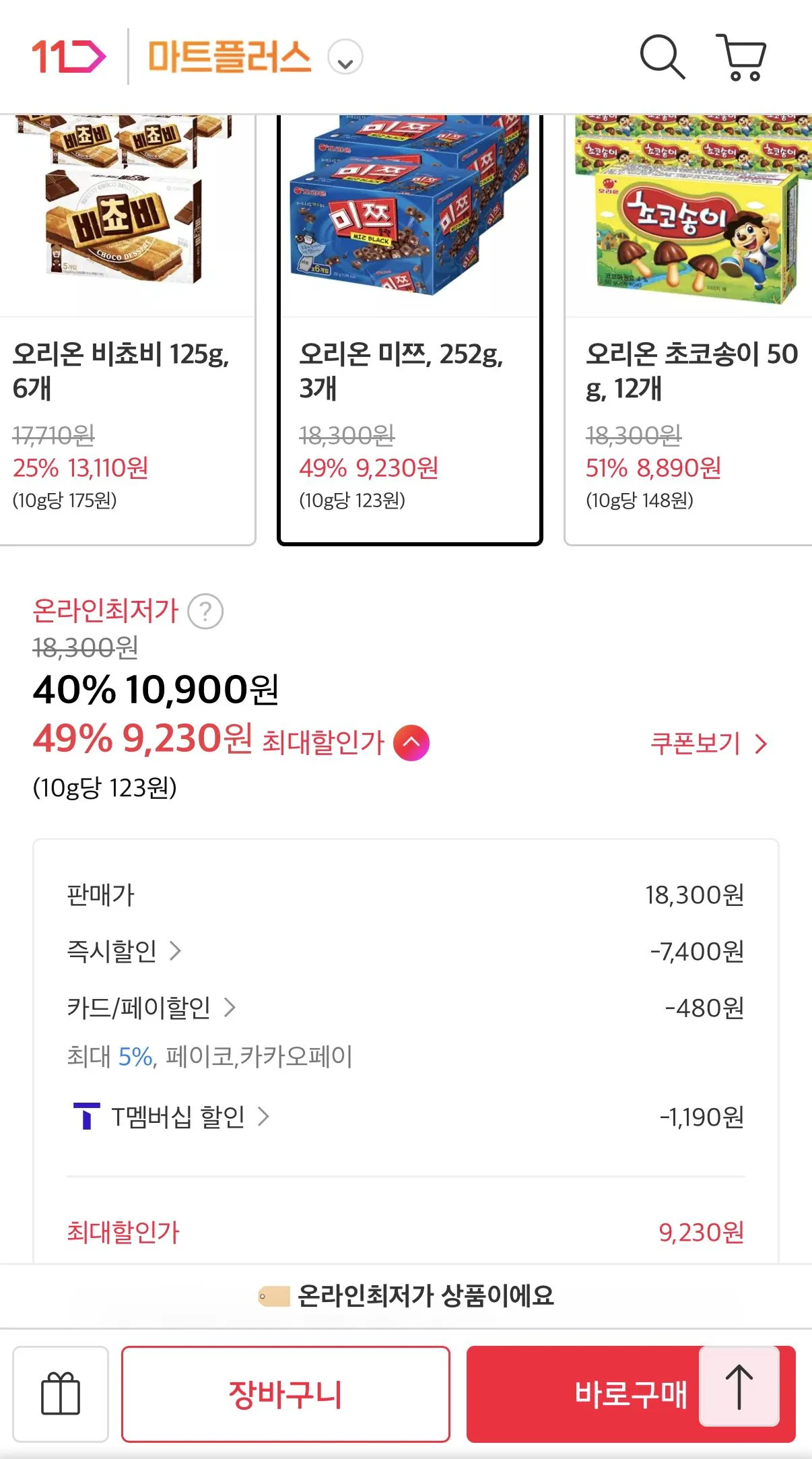Click the T membership logo icon

pyautogui.click(x=88, y=1116)
